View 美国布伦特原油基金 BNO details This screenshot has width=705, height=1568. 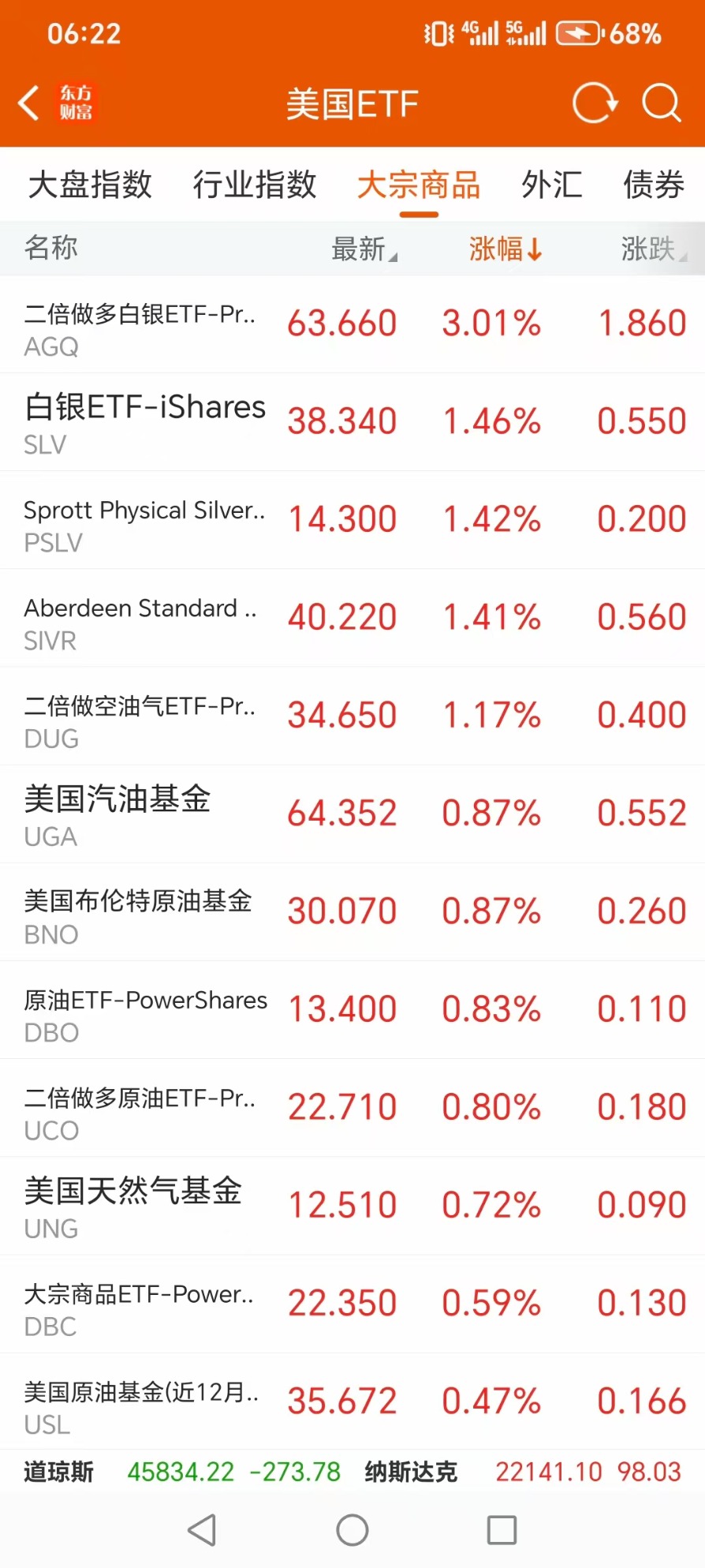click(x=352, y=912)
